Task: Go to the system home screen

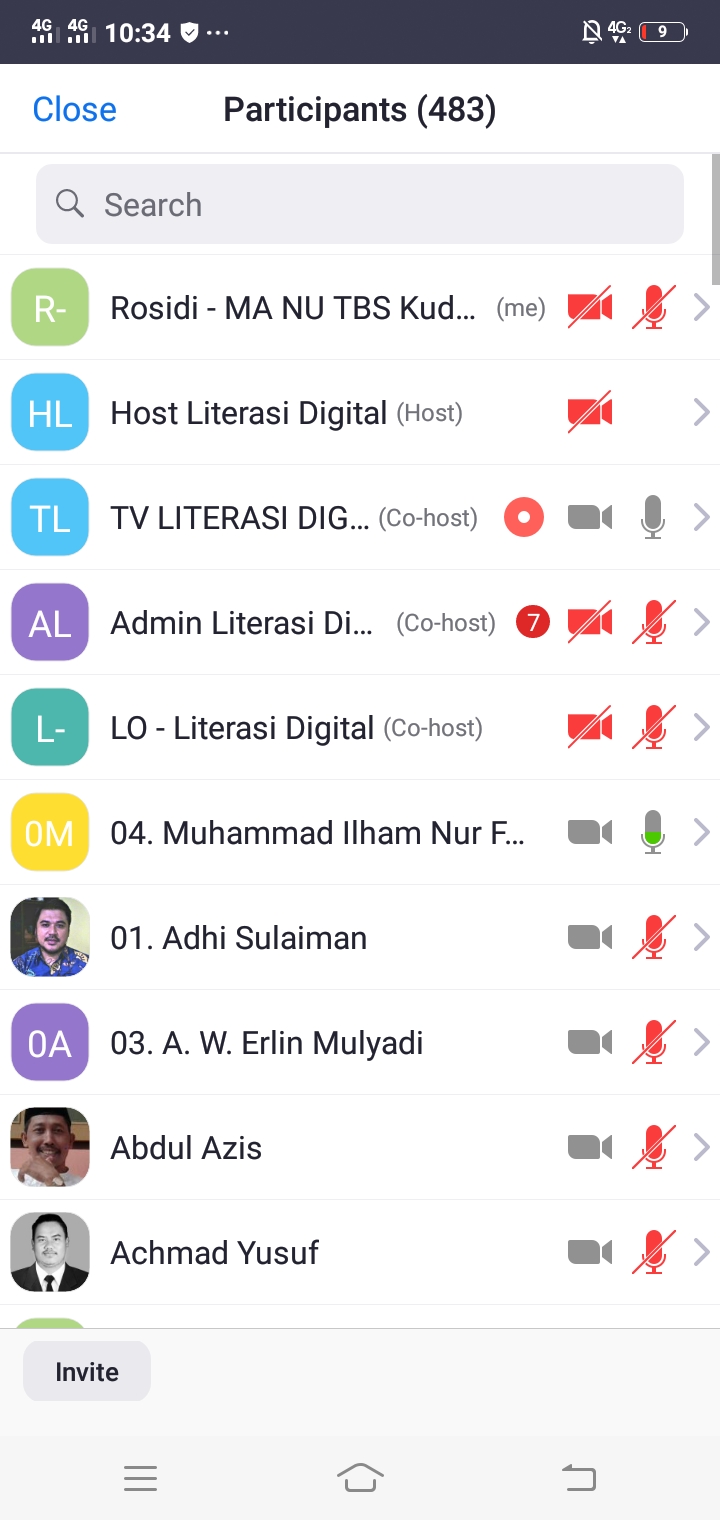Action: point(360,1477)
